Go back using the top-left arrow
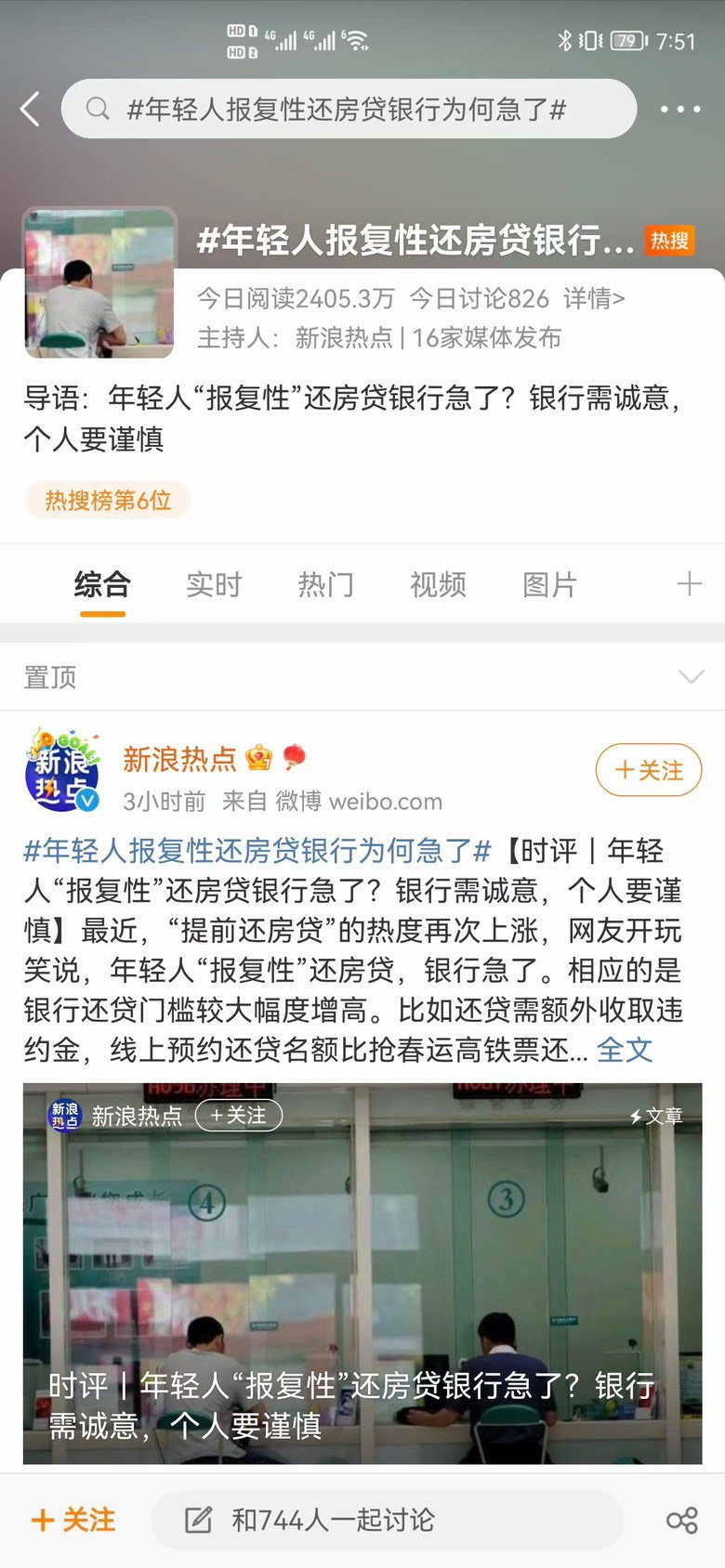725x1568 pixels. [30, 110]
